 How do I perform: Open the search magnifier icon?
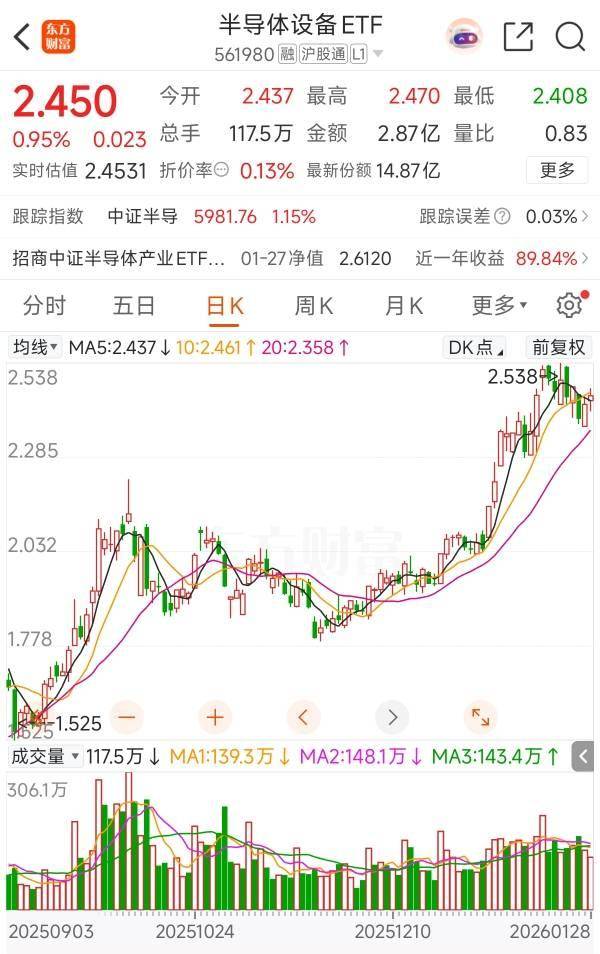570,37
